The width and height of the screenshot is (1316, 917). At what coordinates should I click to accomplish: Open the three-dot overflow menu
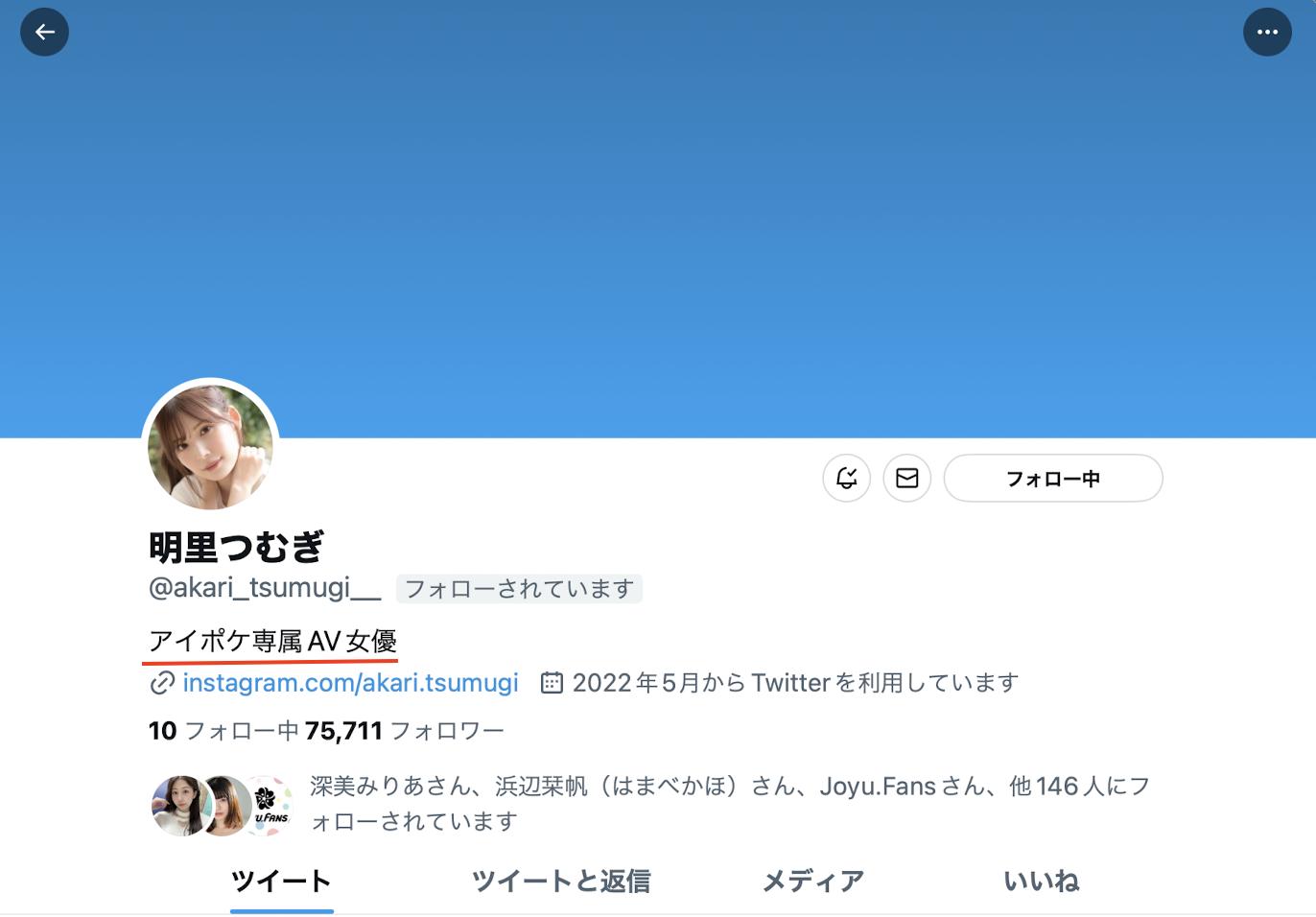pyautogui.click(x=1267, y=32)
